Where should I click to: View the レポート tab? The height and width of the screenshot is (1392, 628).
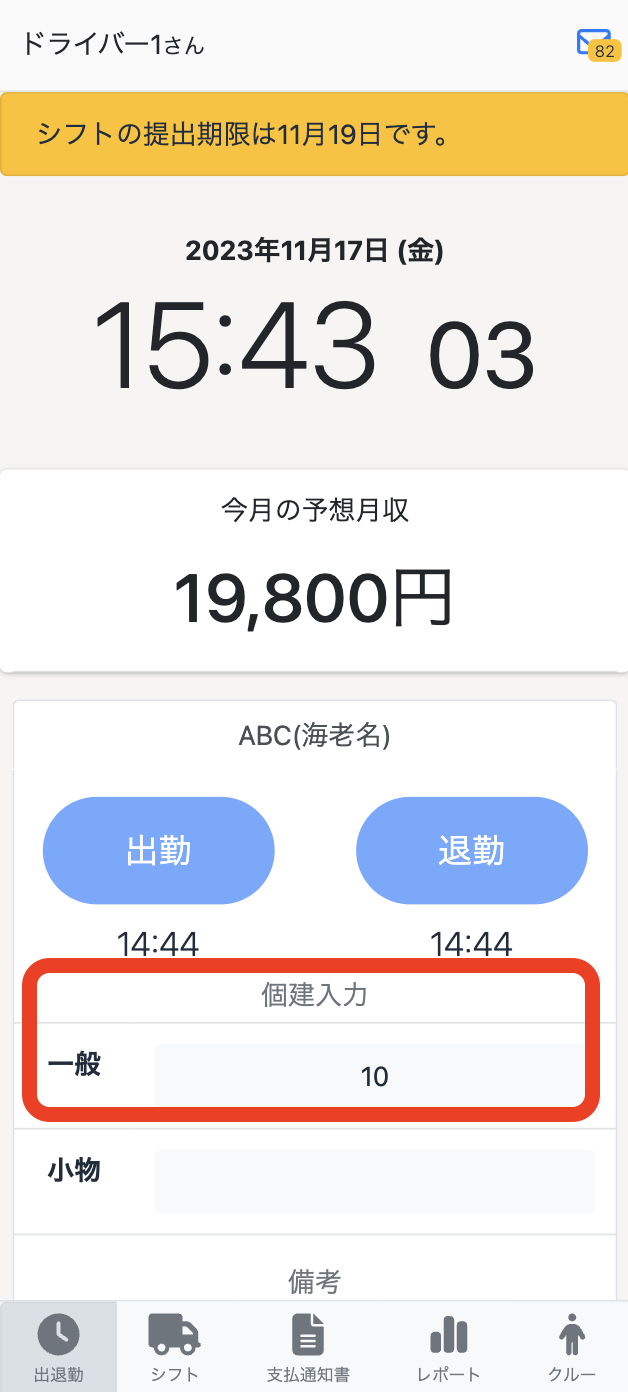tap(448, 1346)
